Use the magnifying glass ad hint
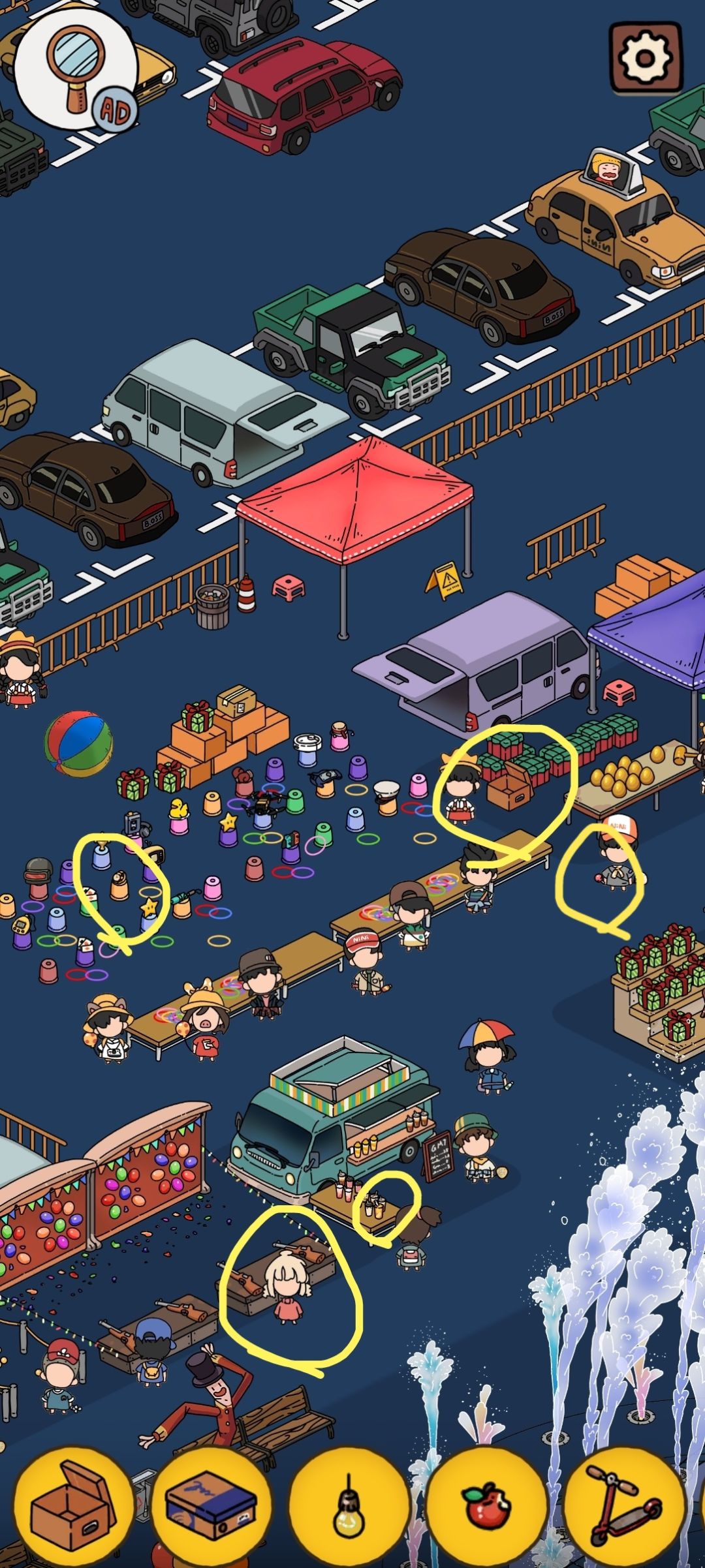 pos(77,70)
